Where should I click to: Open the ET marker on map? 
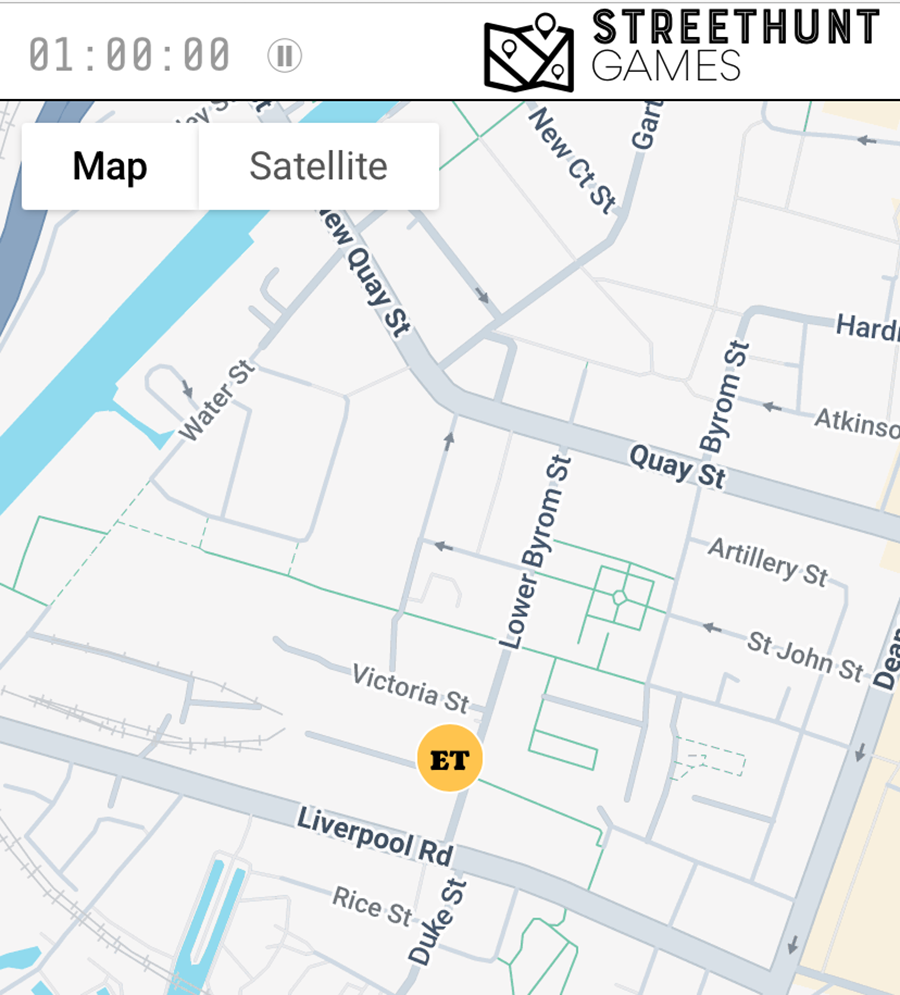[x=449, y=759]
